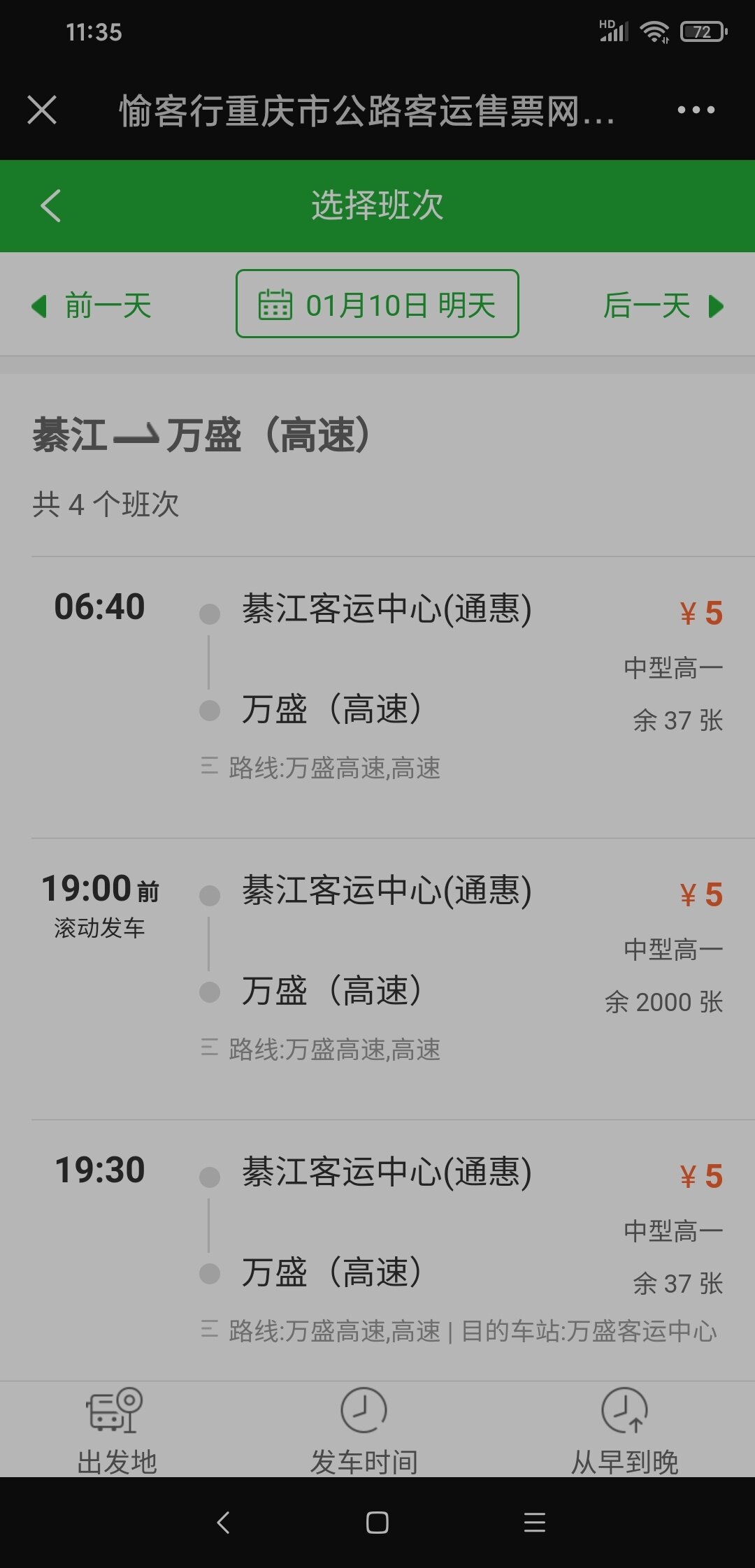The width and height of the screenshot is (755, 1568).
Task: Switch to 前一天 schedules
Action: tap(92, 305)
